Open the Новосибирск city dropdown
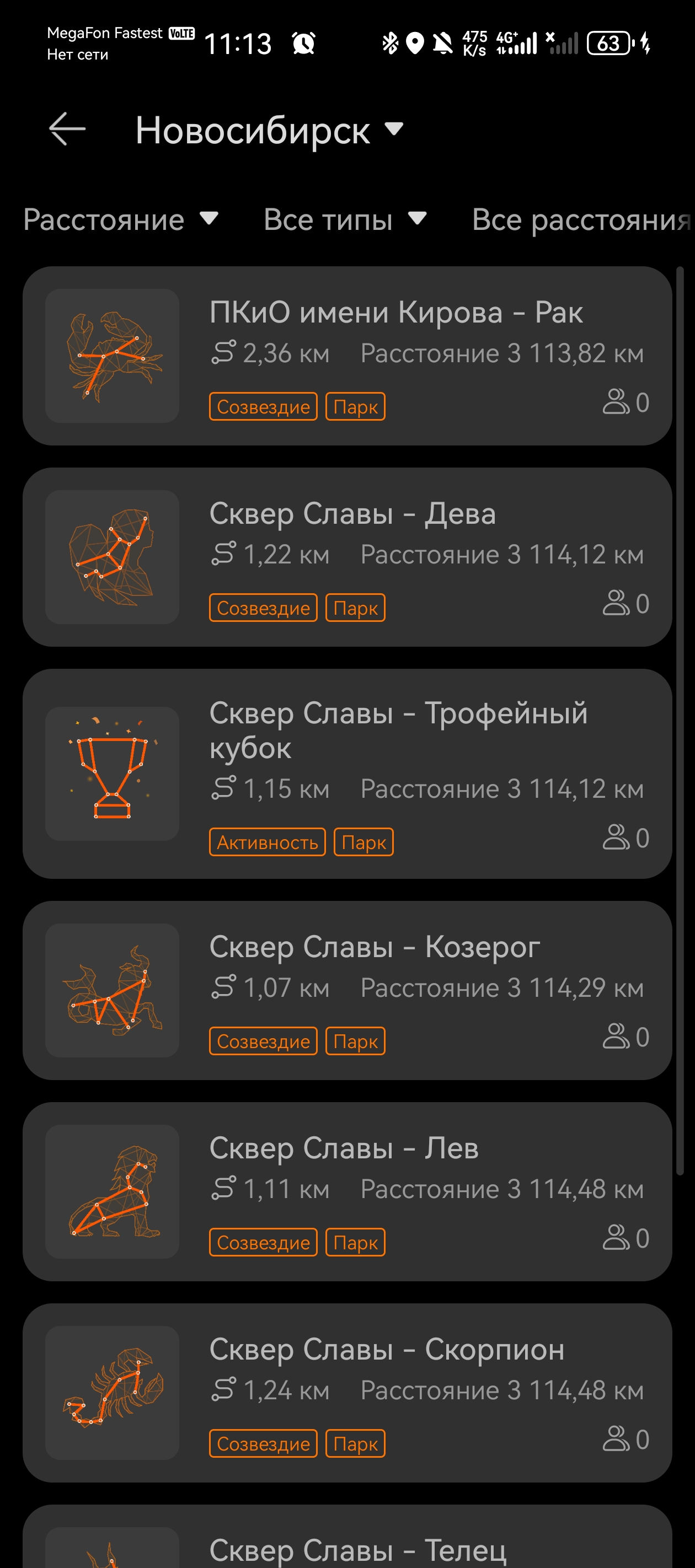This screenshot has width=695, height=1568. [269, 130]
